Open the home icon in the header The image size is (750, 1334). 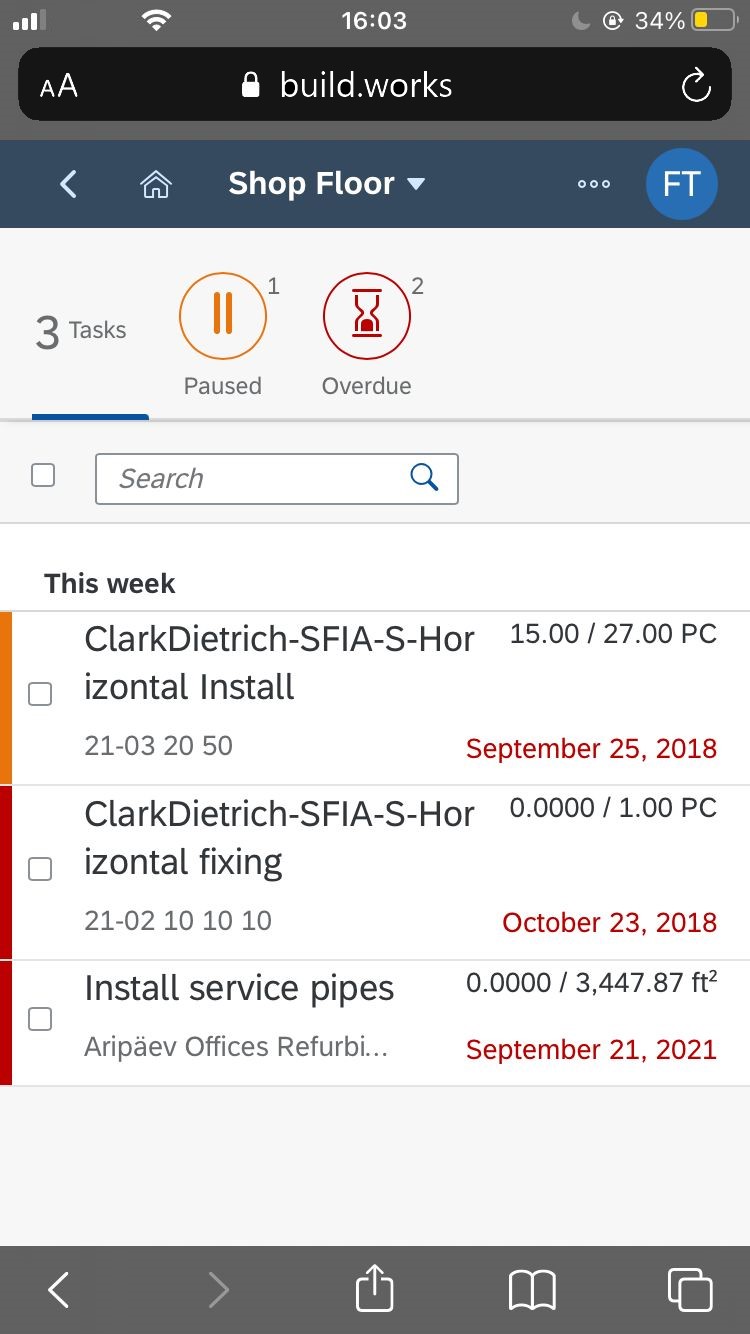point(156,184)
